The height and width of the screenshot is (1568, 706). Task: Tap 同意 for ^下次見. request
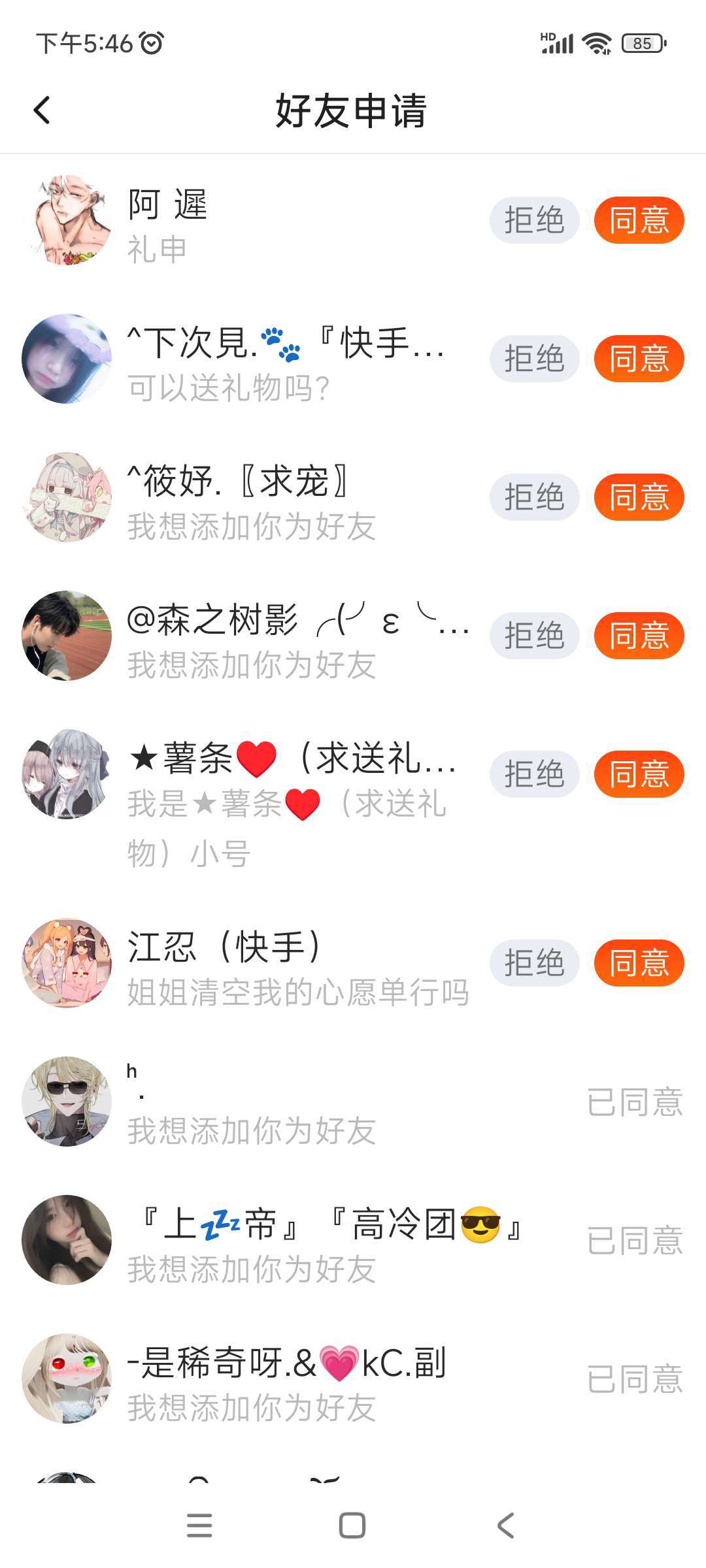click(x=638, y=359)
